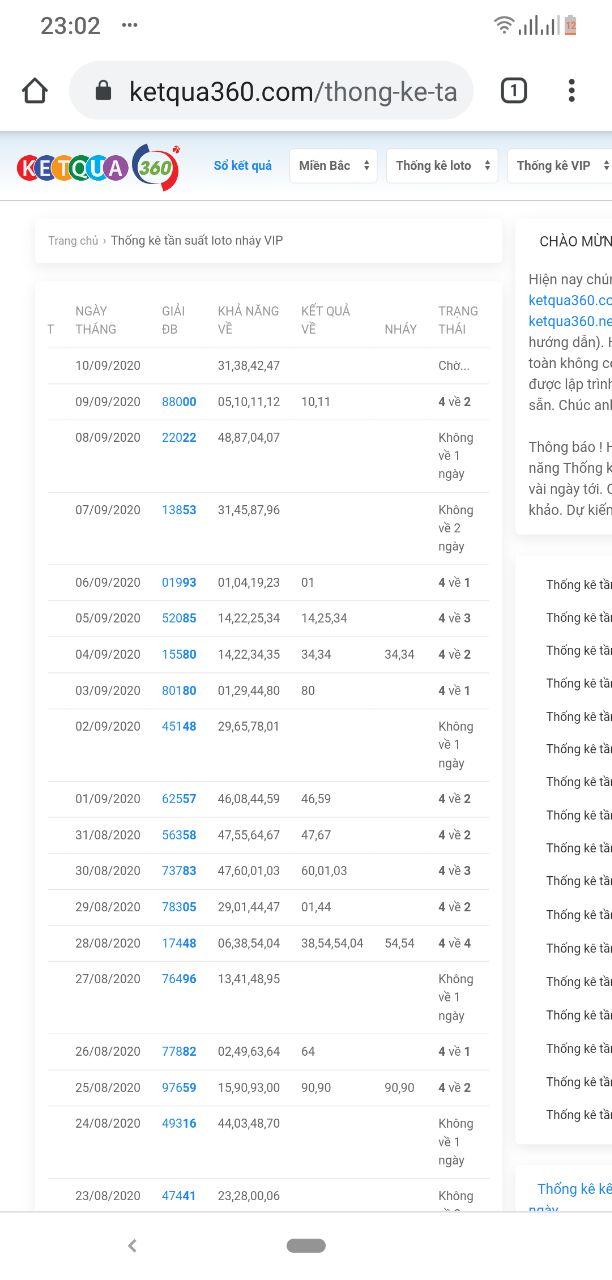Open the browser tab switcher

(513, 91)
